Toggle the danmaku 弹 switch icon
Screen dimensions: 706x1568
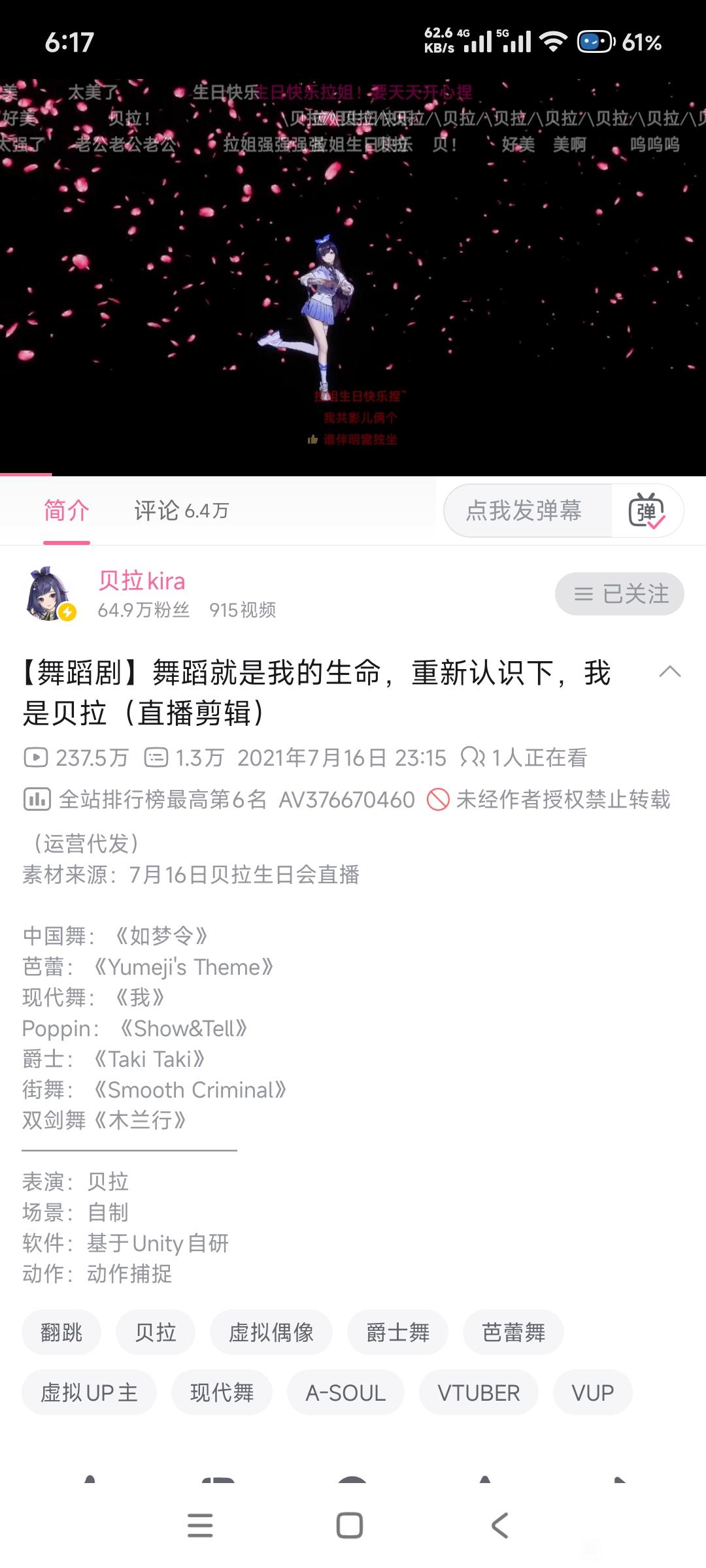[647, 511]
